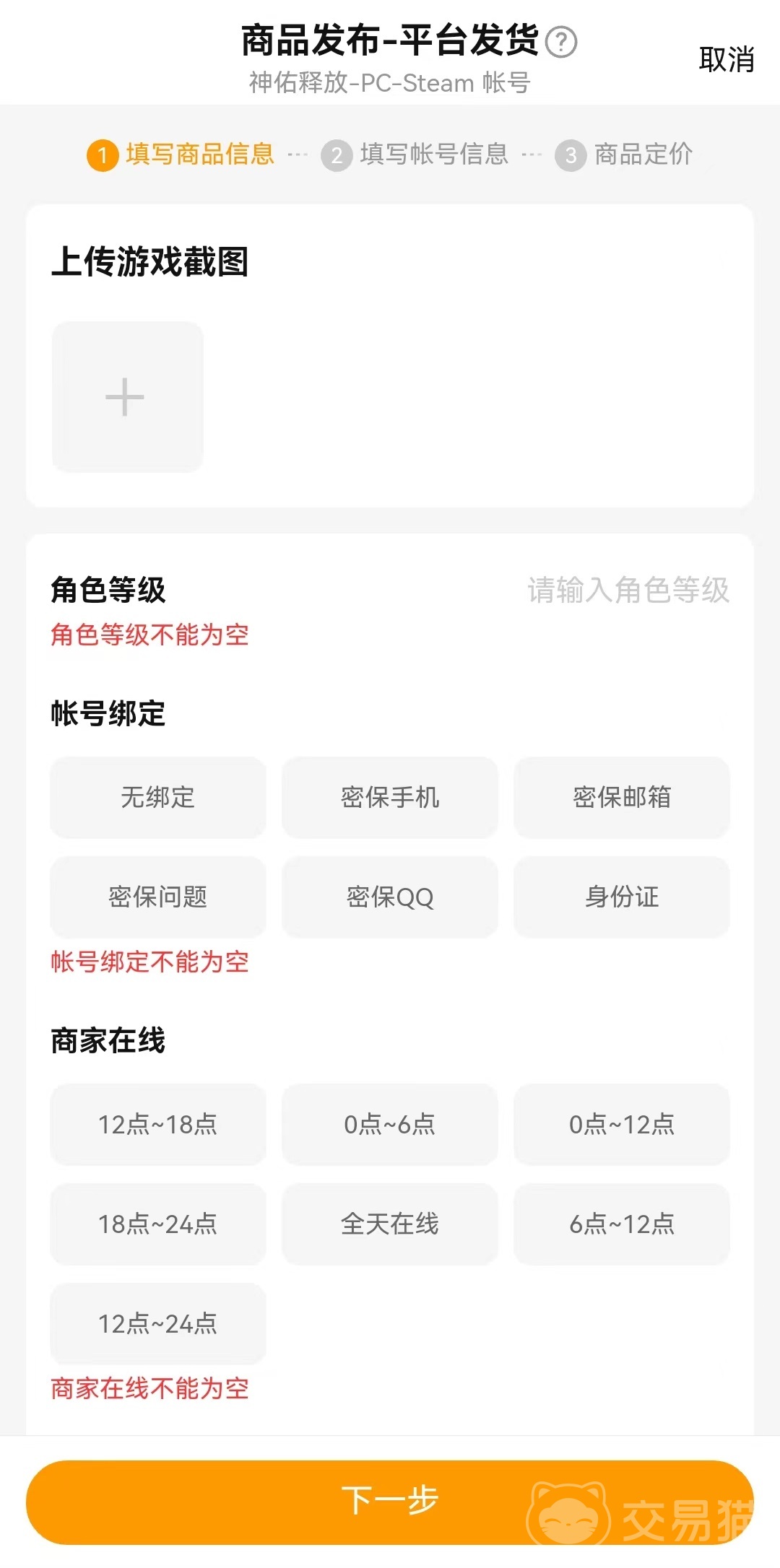
Task: Select the 12点~24点 time slot
Action: click(x=158, y=1324)
